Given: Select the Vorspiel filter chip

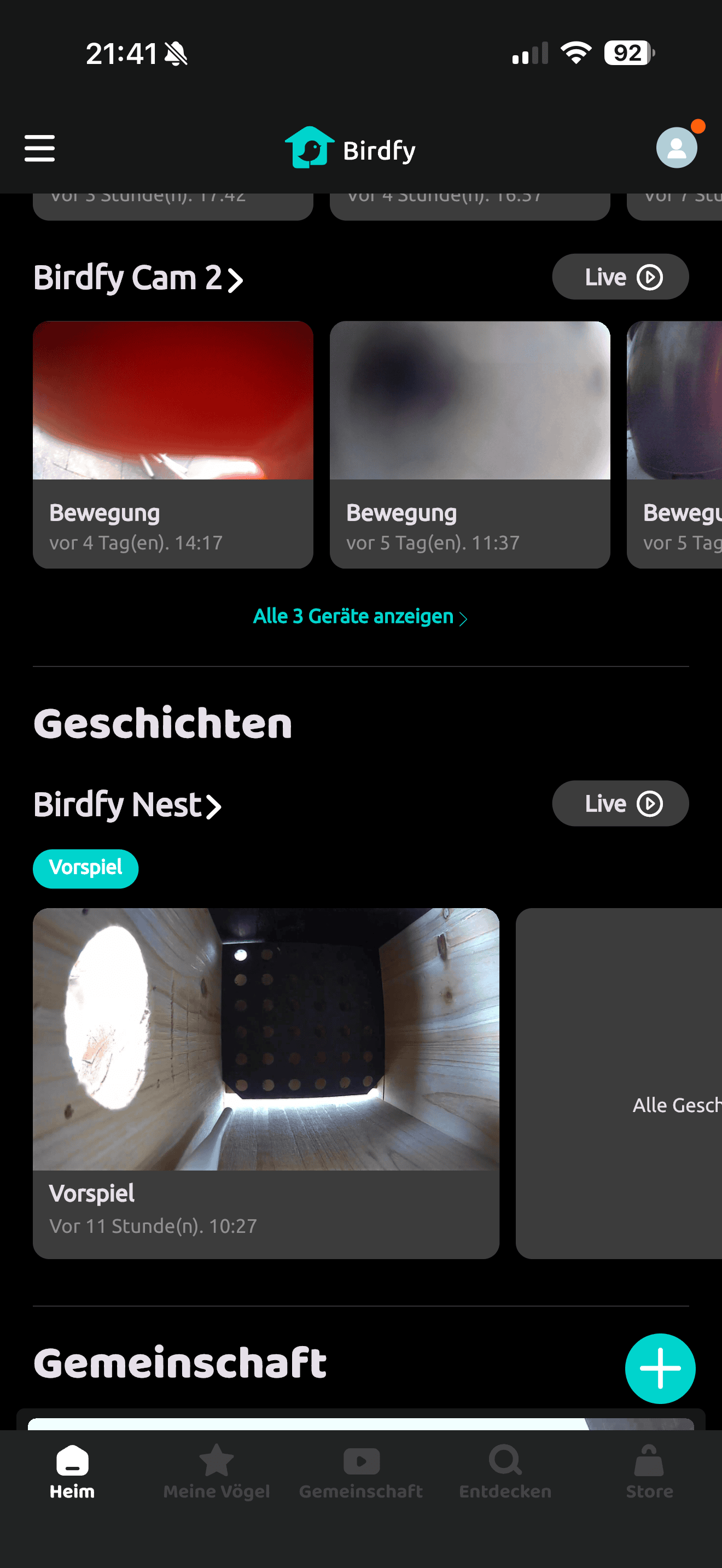Looking at the screenshot, I should [x=86, y=868].
